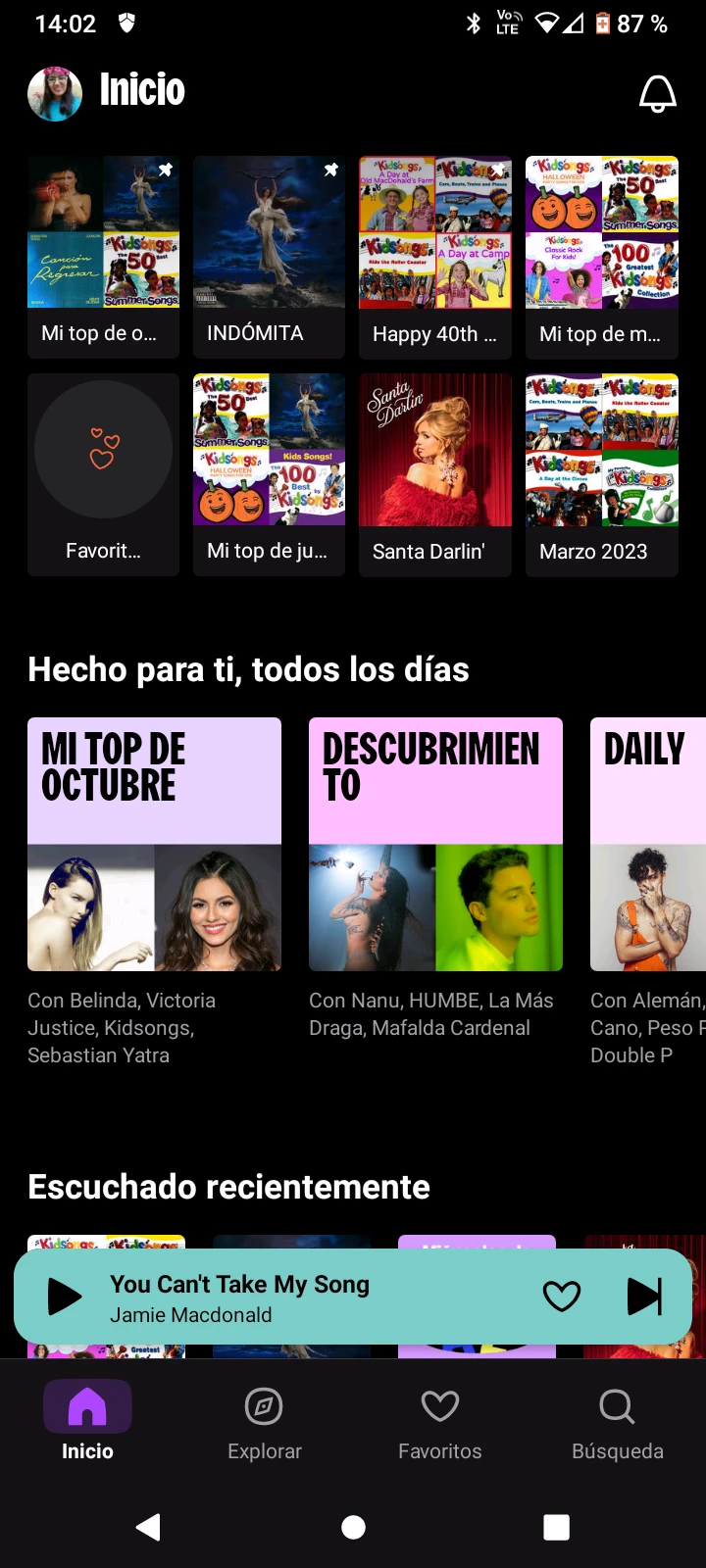Image resolution: width=706 pixels, height=1568 pixels.
Task: Open the Marzo 2023 playlist tile
Action: 601,474
